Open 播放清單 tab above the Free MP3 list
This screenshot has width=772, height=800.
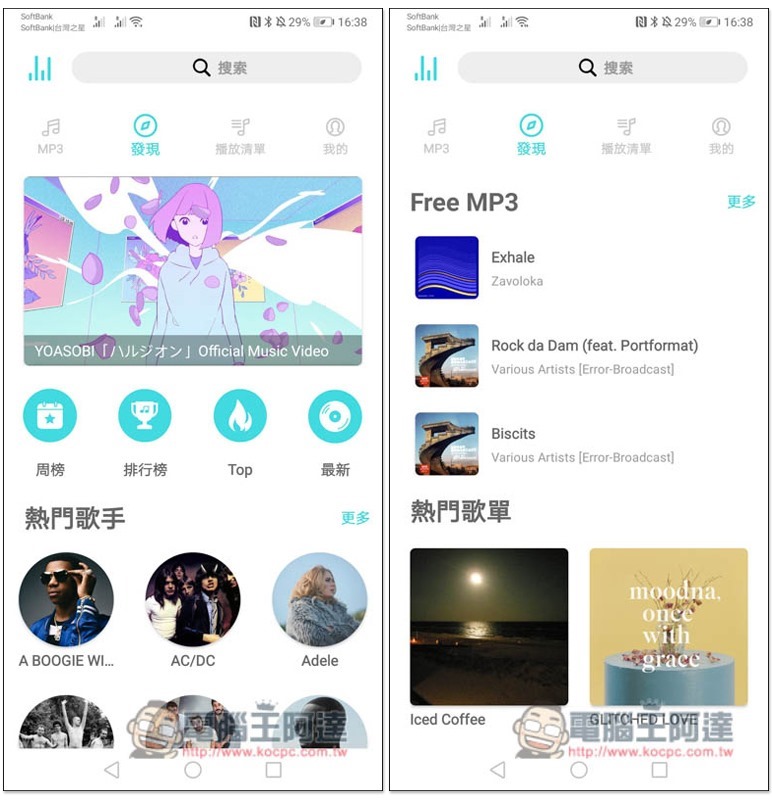coord(626,136)
